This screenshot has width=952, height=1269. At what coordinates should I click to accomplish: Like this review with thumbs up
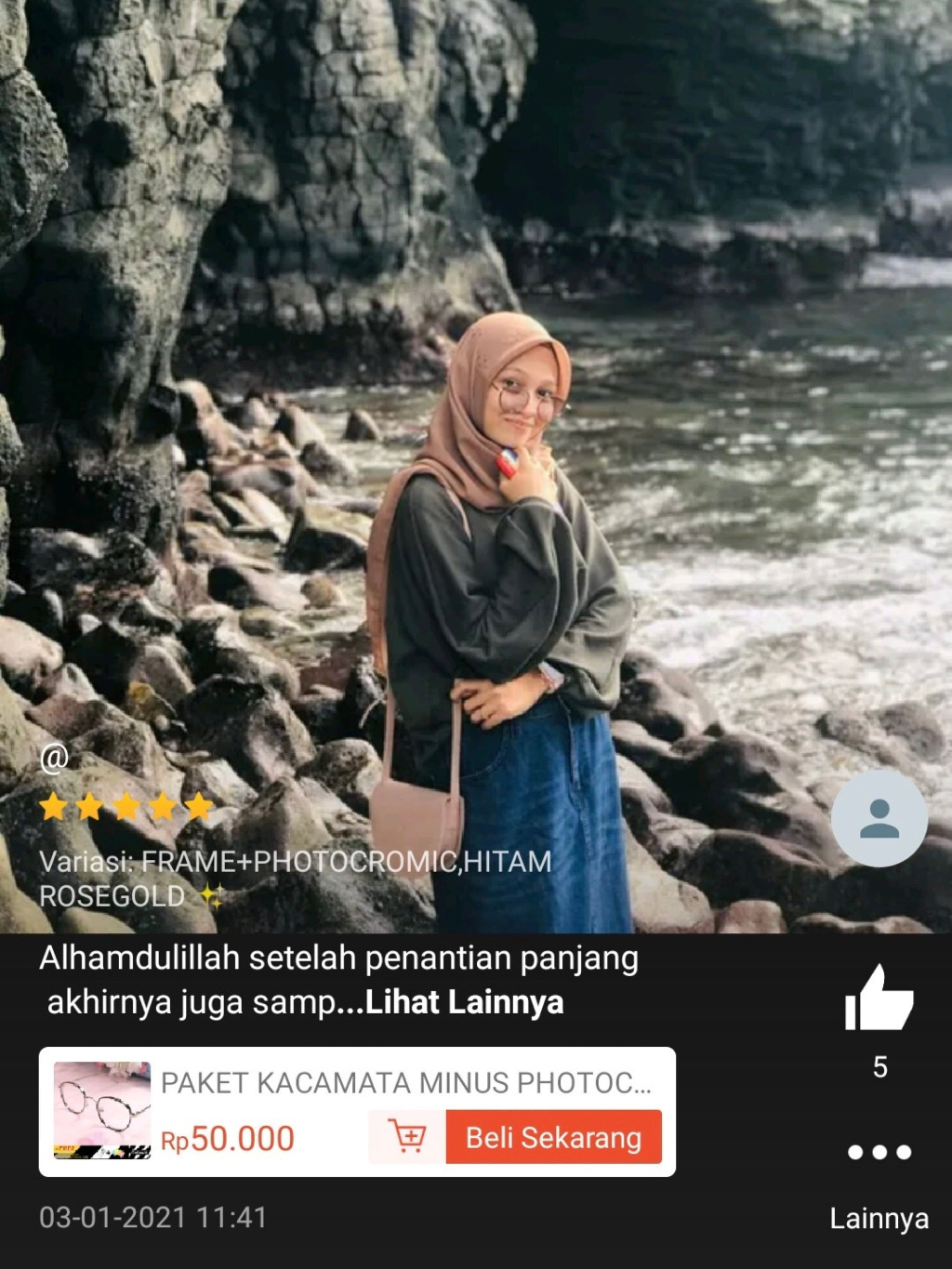(x=879, y=999)
